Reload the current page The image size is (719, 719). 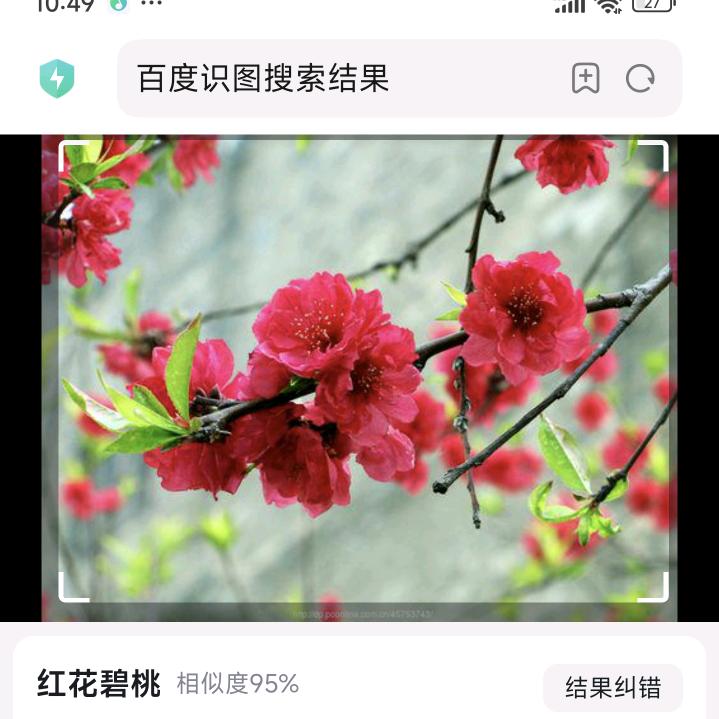click(x=640, y=79)
